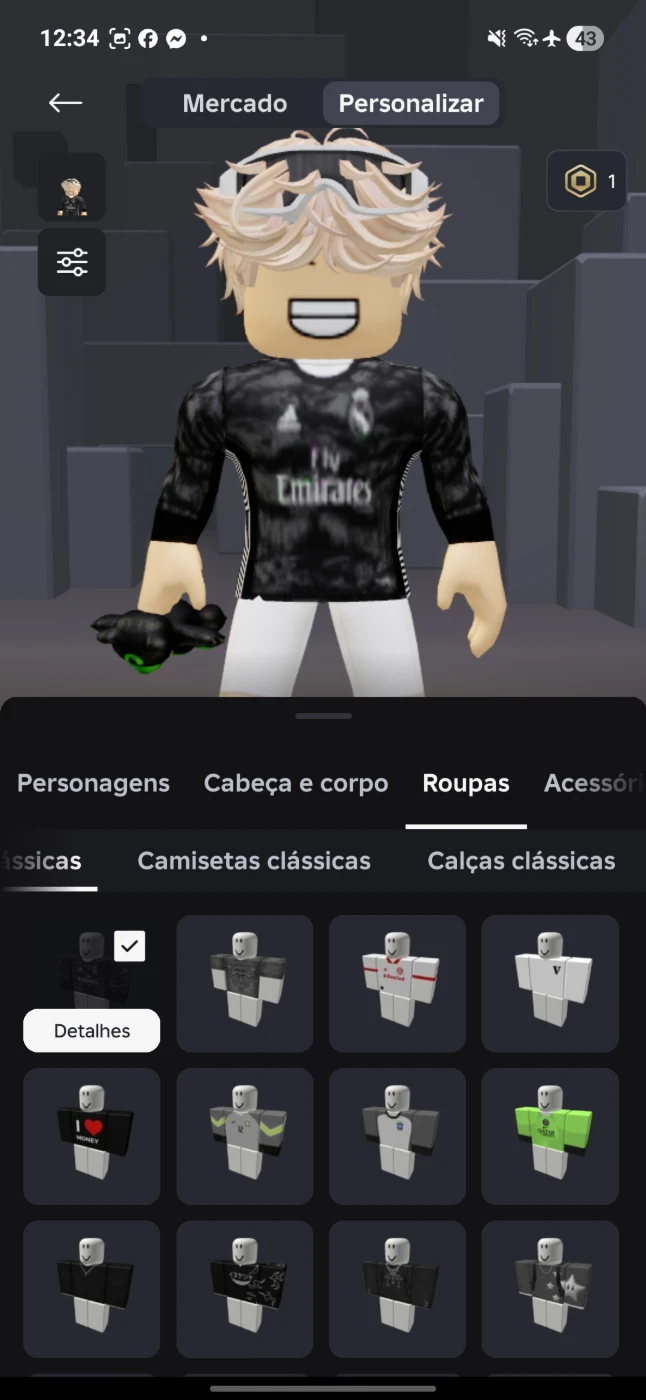This screenshot has height=1400, width=646.
Task: Select the Roupas category tab
Action: pos(466,783)
